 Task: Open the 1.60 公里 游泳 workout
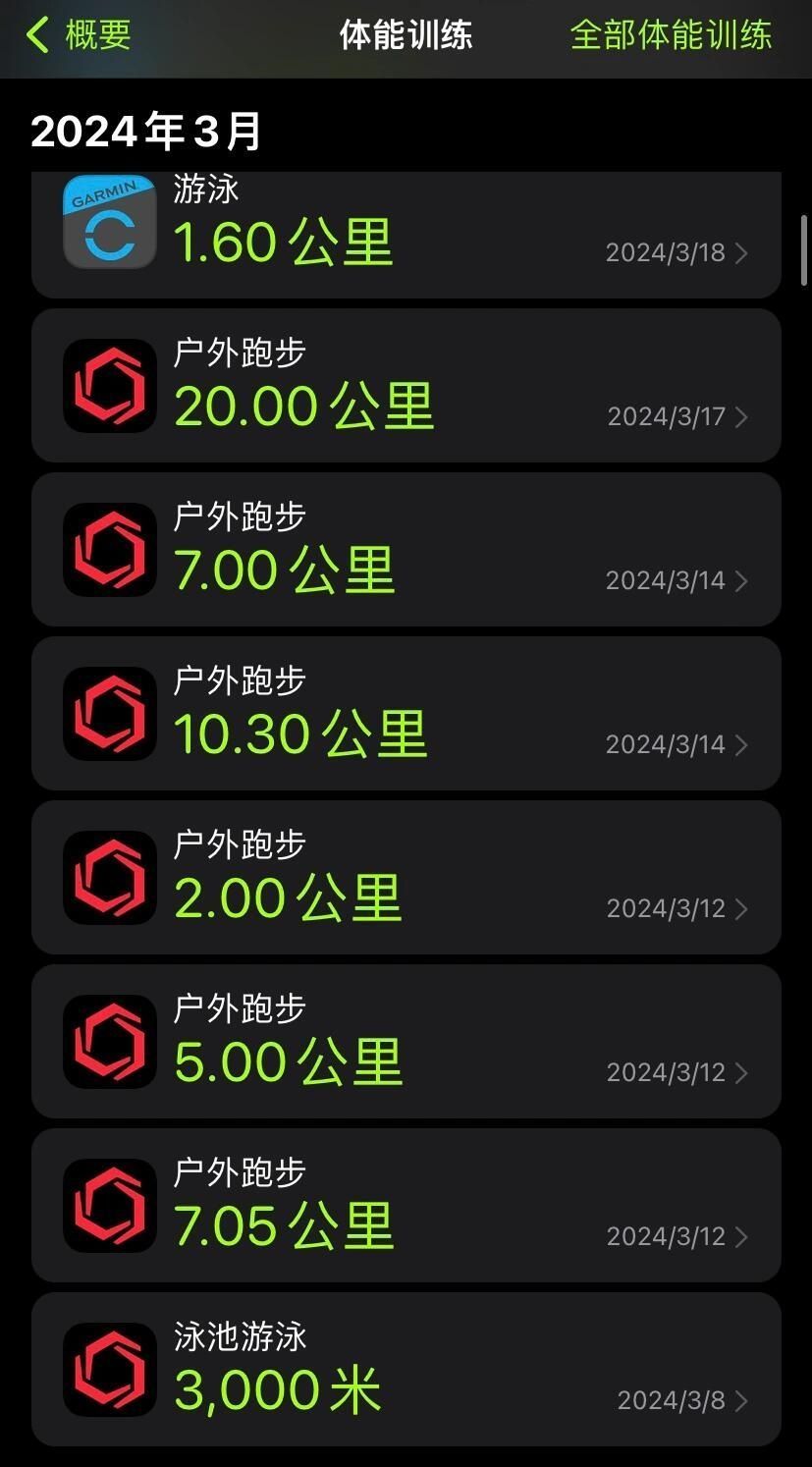406,238
